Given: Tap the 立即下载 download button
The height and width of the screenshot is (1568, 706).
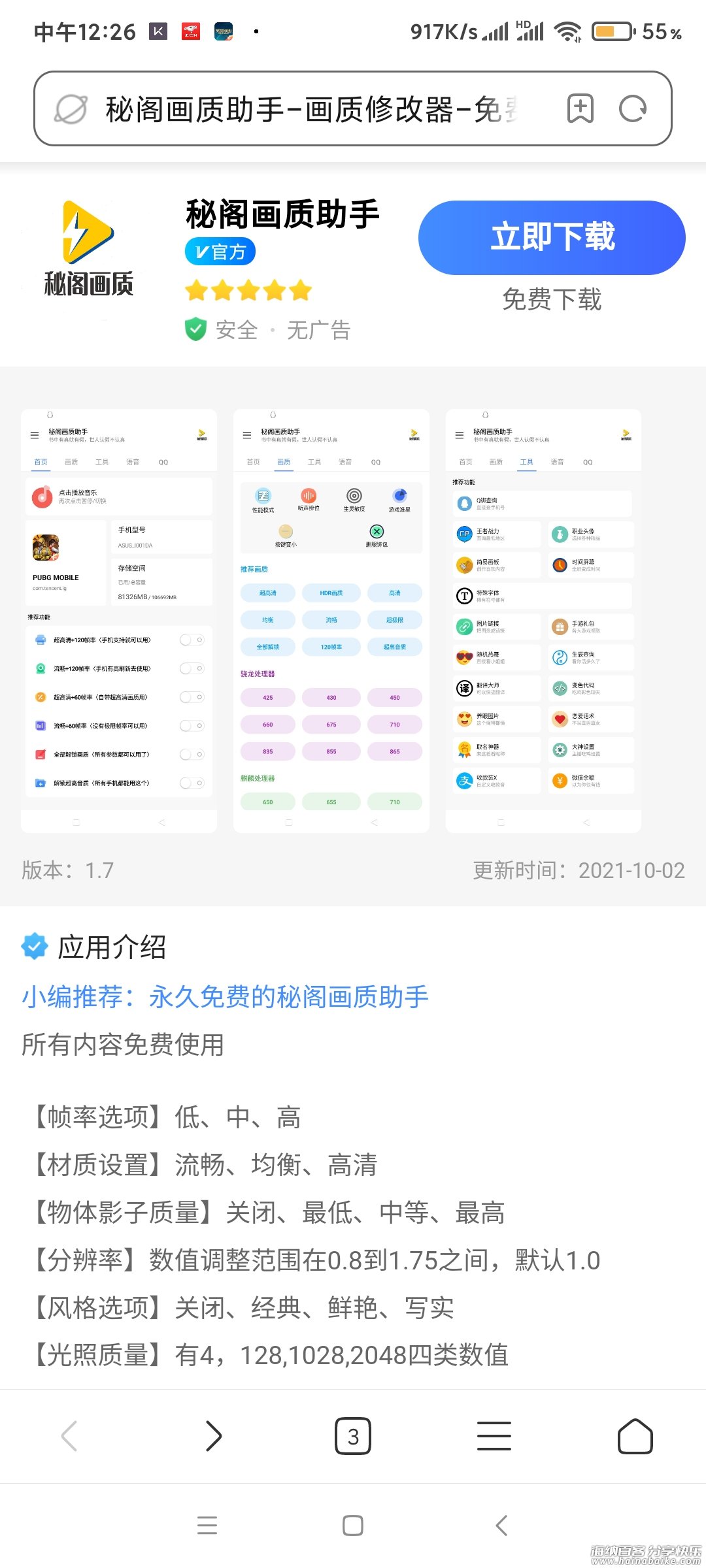Looking at the screenshot, I should 552,237.
